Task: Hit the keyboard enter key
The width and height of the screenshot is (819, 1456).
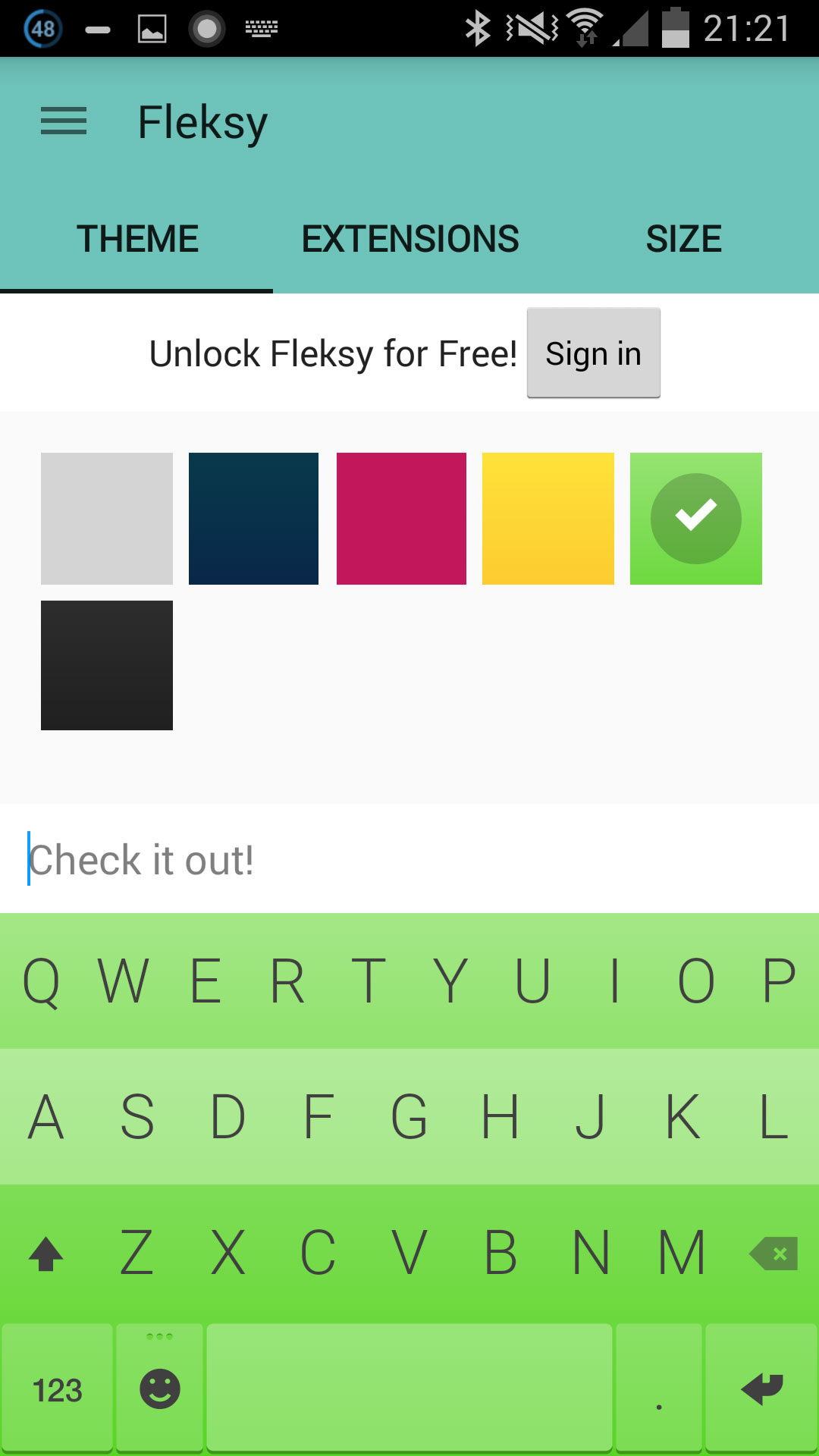Action: (x=761, y=1389)
